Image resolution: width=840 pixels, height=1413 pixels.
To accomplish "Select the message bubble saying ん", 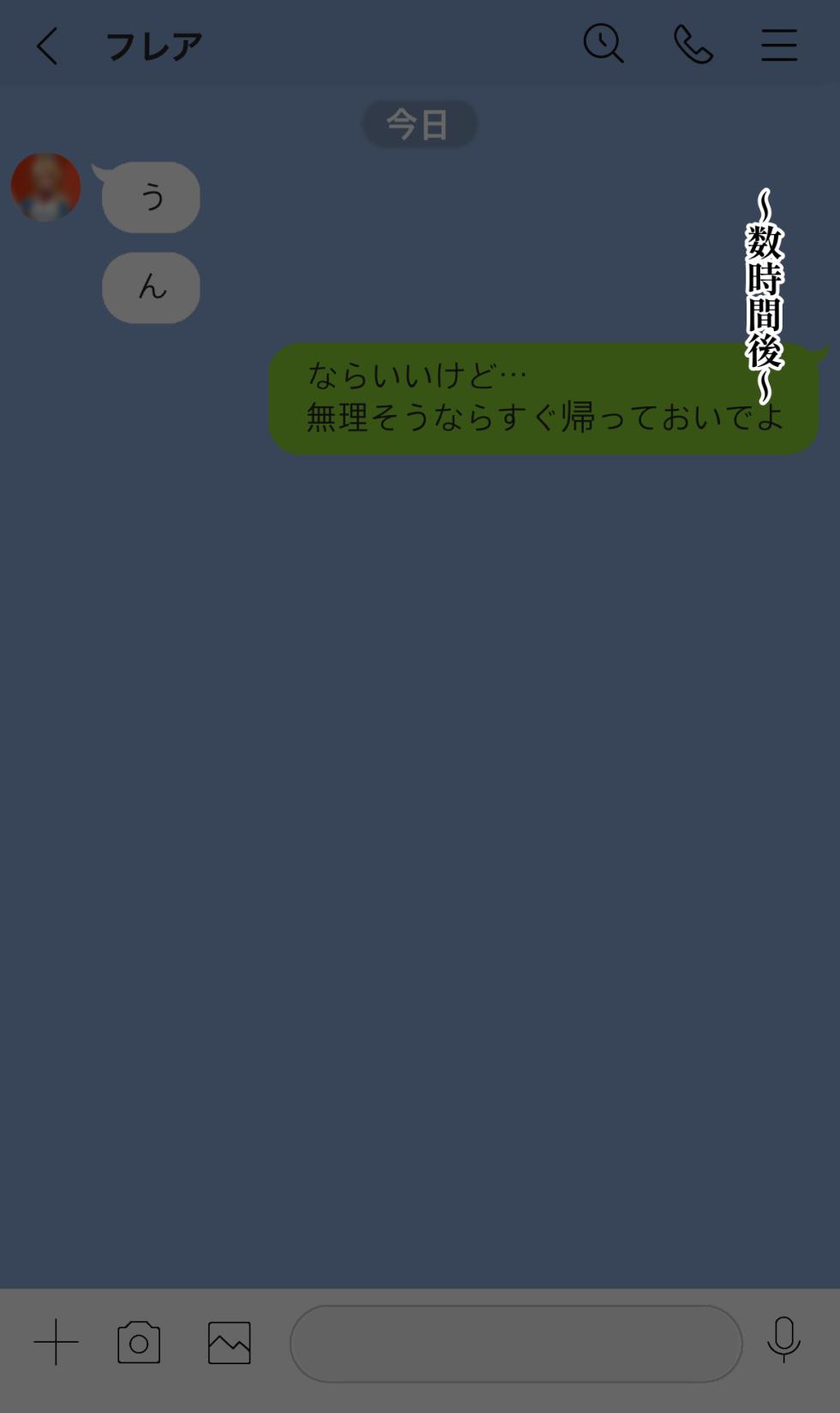I will [x=151, y=287].
